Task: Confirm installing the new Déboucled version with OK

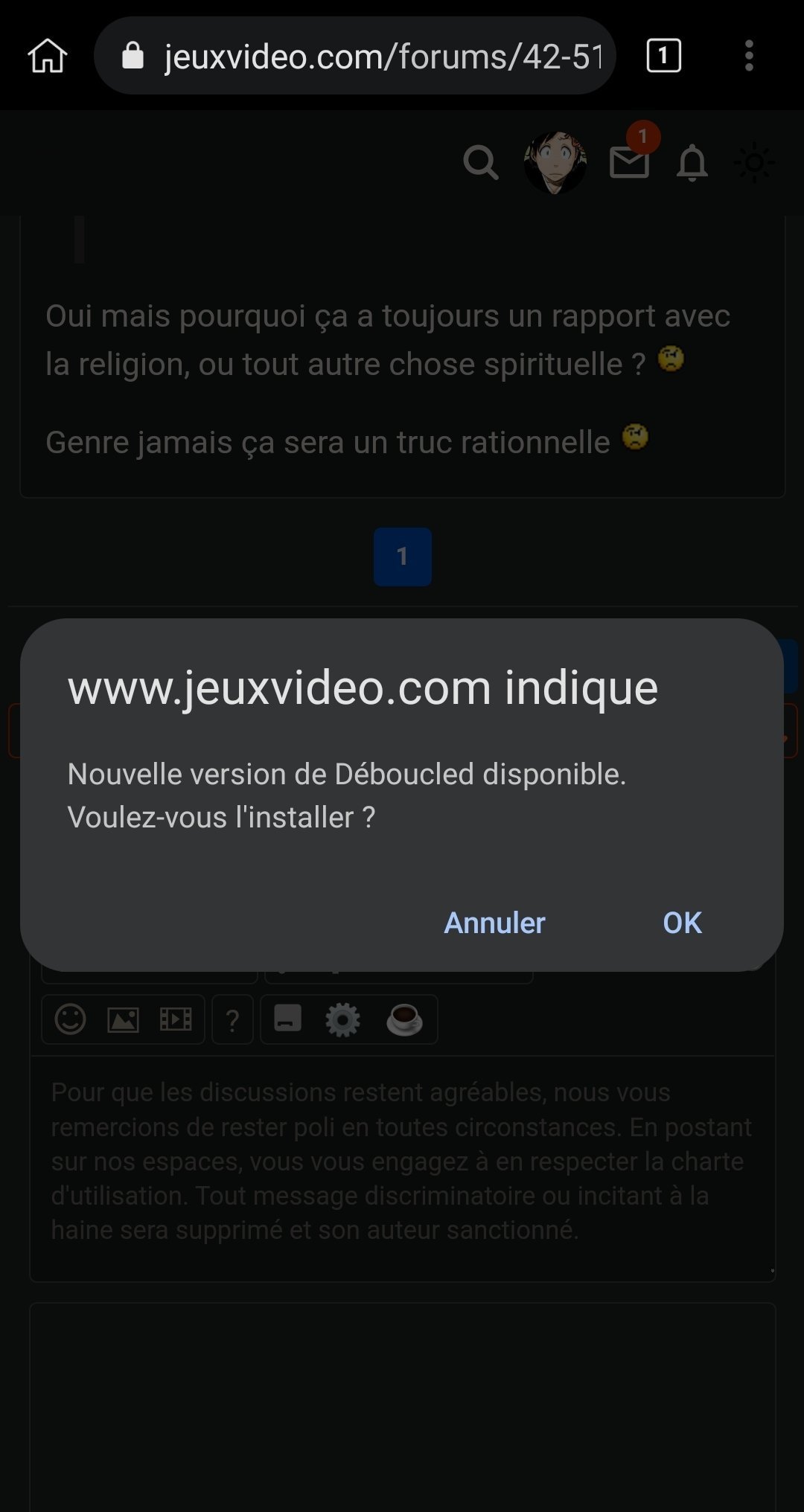Action: [x=682, y=923]
